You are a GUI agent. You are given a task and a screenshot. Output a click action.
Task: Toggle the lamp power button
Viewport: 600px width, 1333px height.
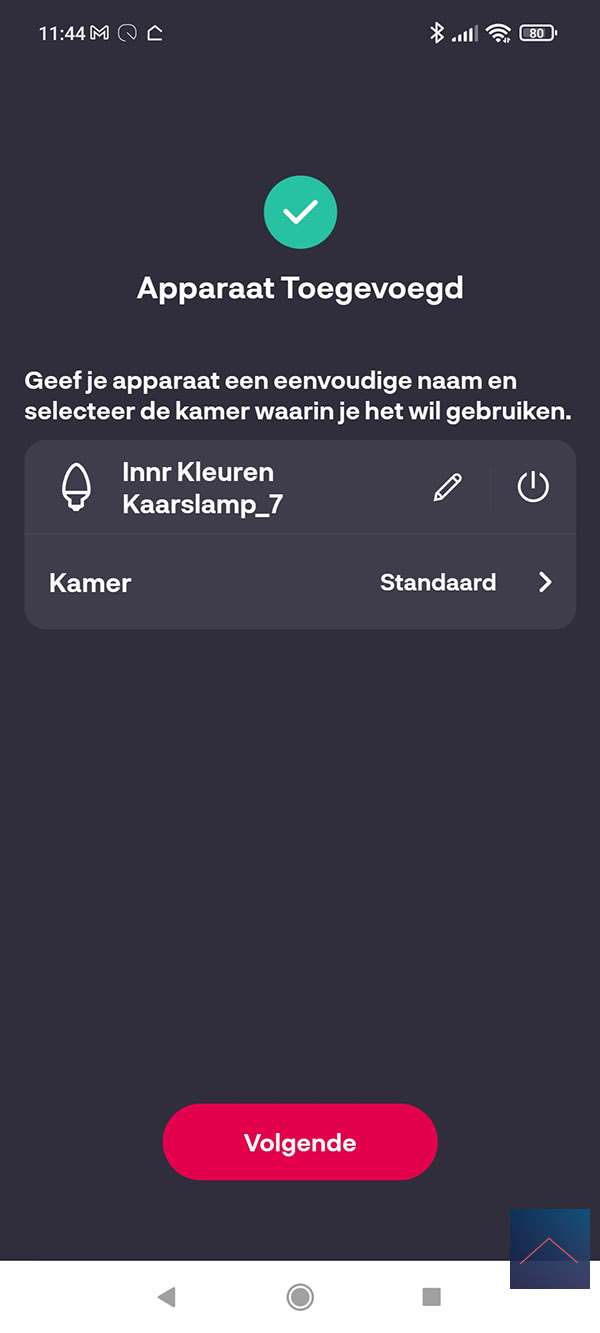533,487
